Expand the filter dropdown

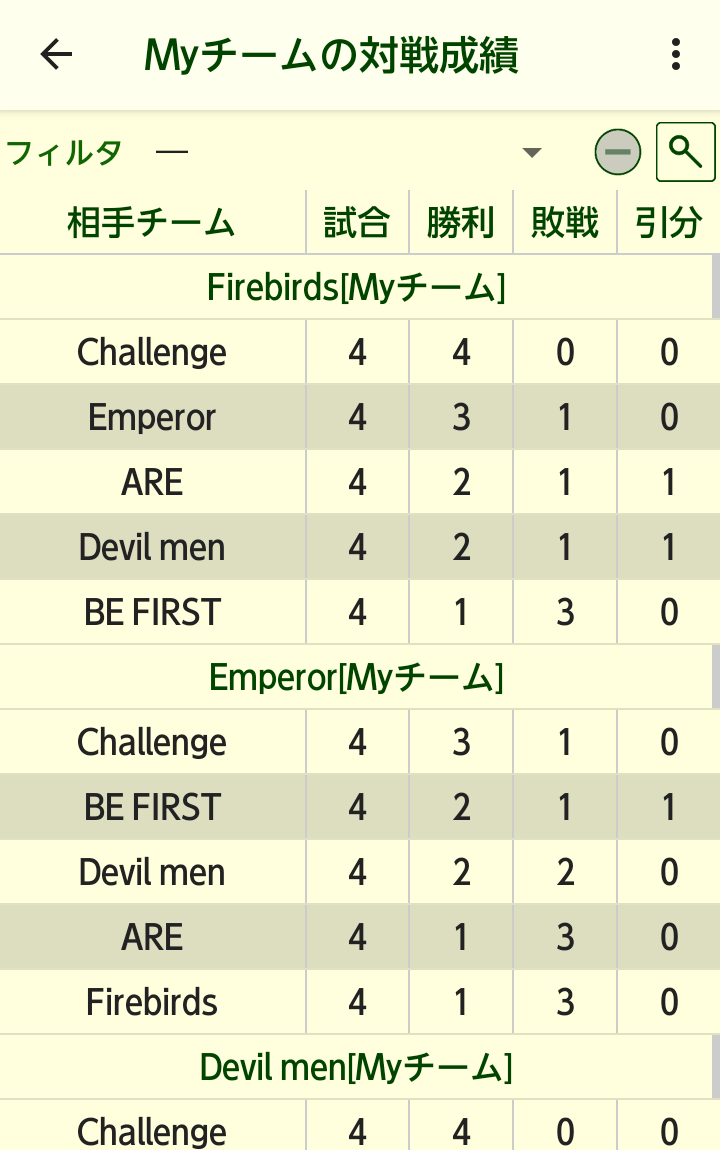[532, 152]
